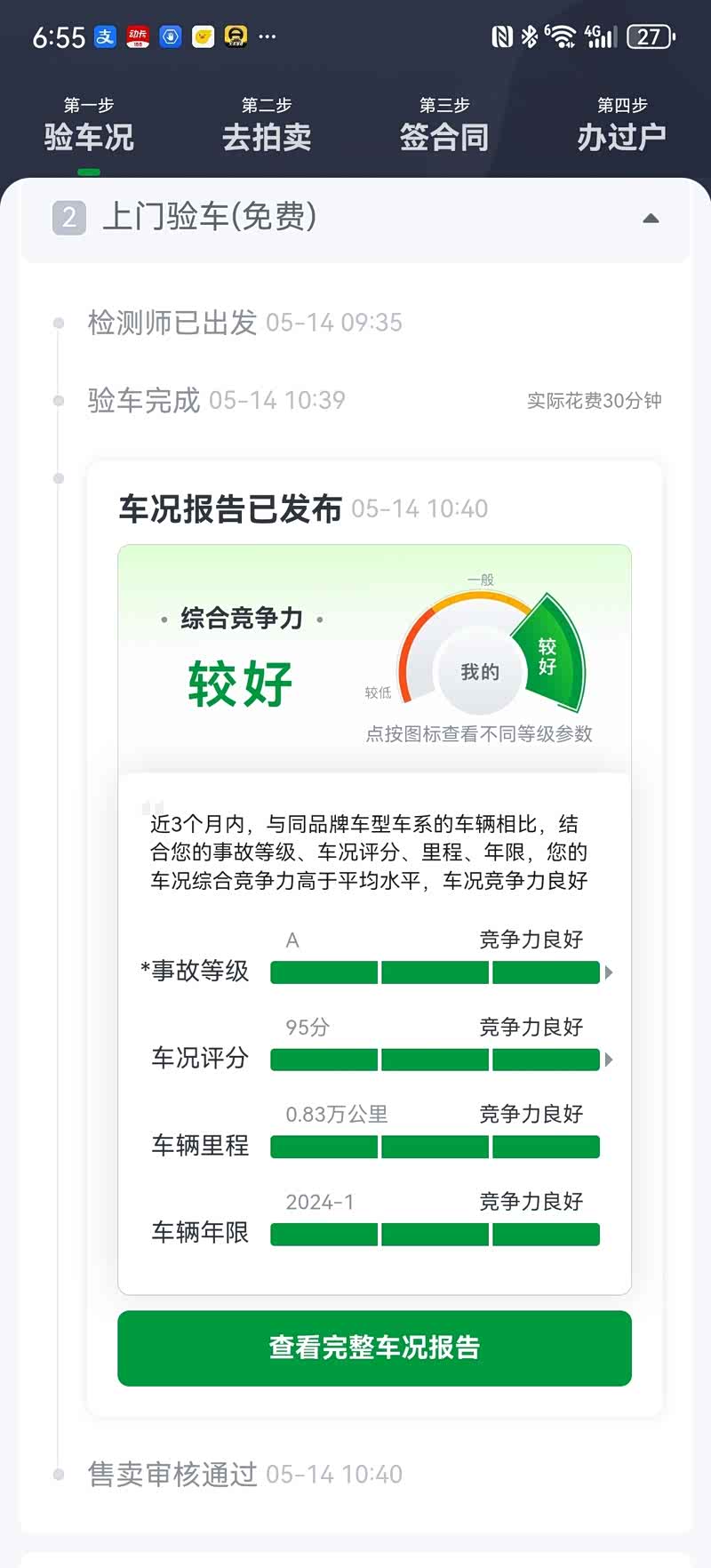The width and height of the screenshot is (711, 1568).
Task: Collapse the 上门验车(免费) section
Action: tap(651, 219)
